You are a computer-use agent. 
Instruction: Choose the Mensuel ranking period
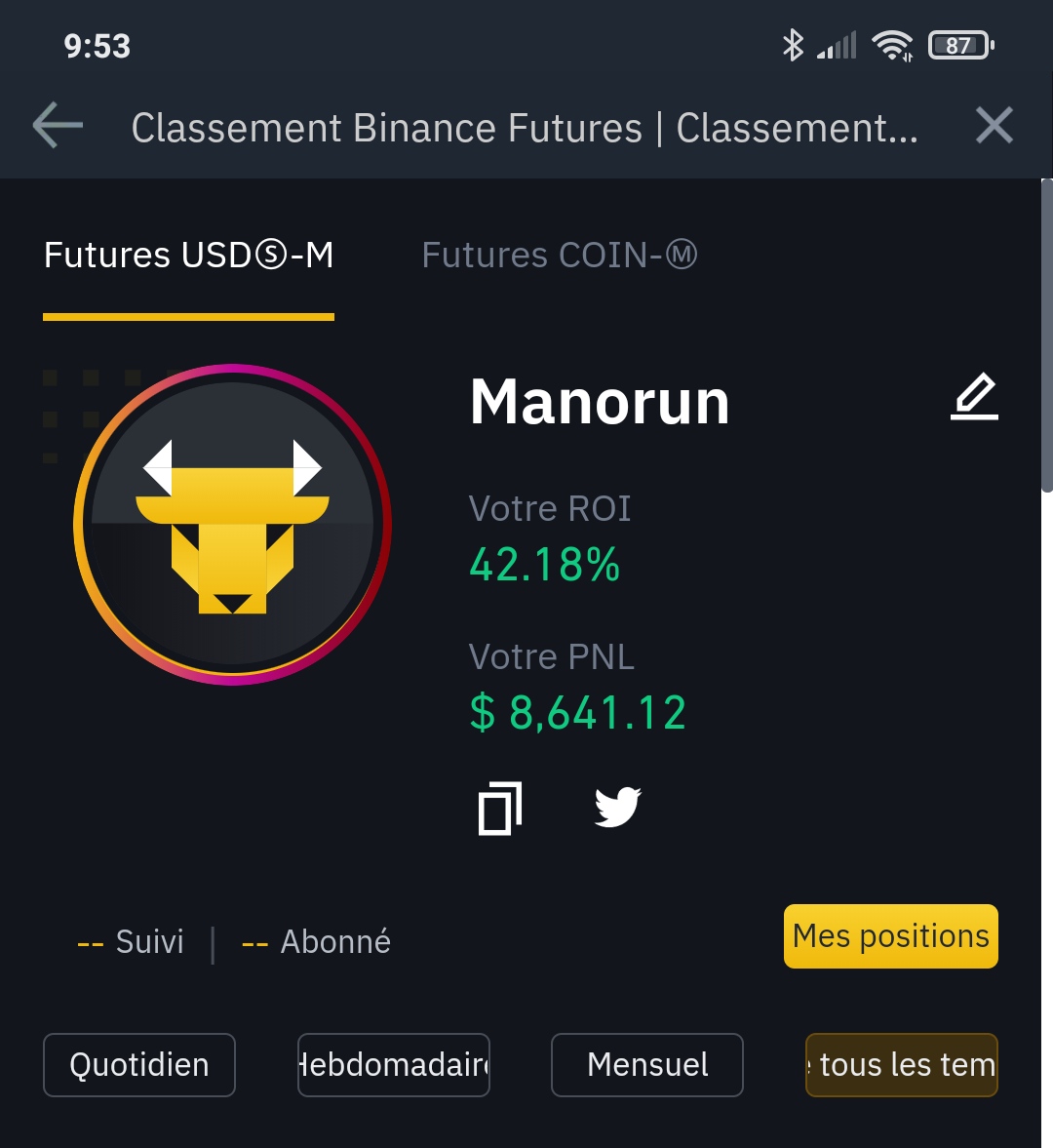pos(647,1065)
